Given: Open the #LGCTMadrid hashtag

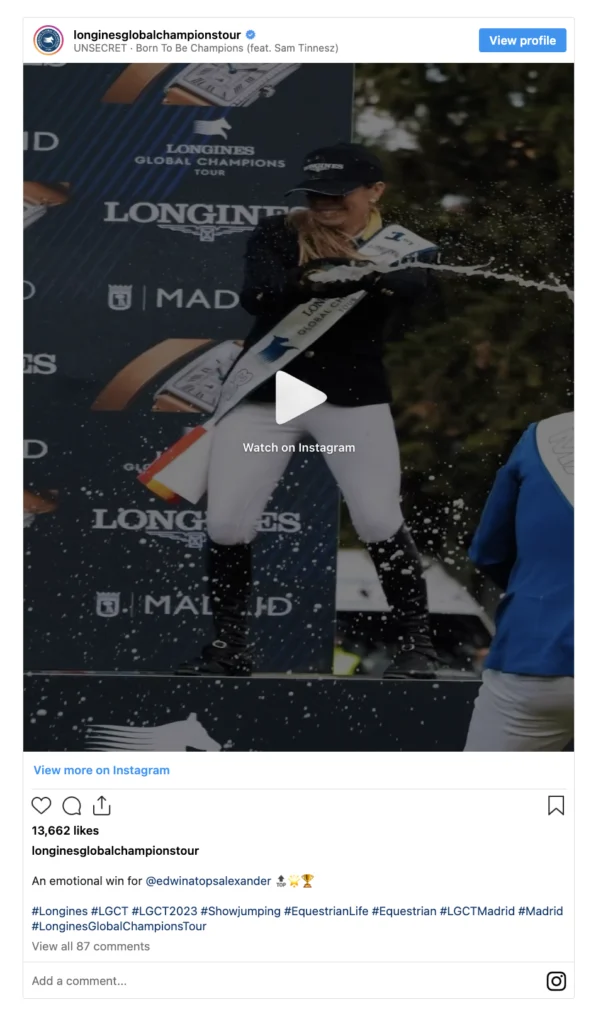Looking at the screenshot, I should point(477,911).
